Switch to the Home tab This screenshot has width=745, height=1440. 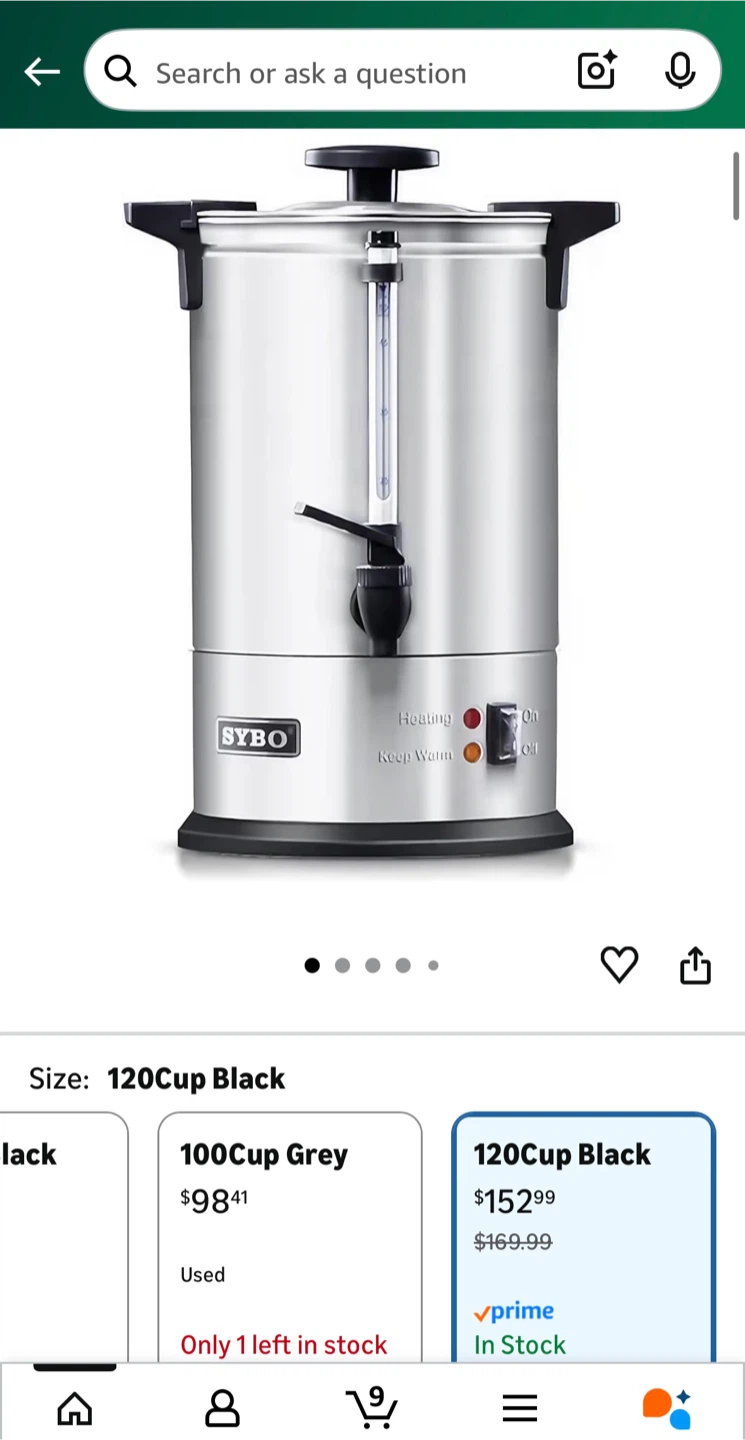point(75,1409)
